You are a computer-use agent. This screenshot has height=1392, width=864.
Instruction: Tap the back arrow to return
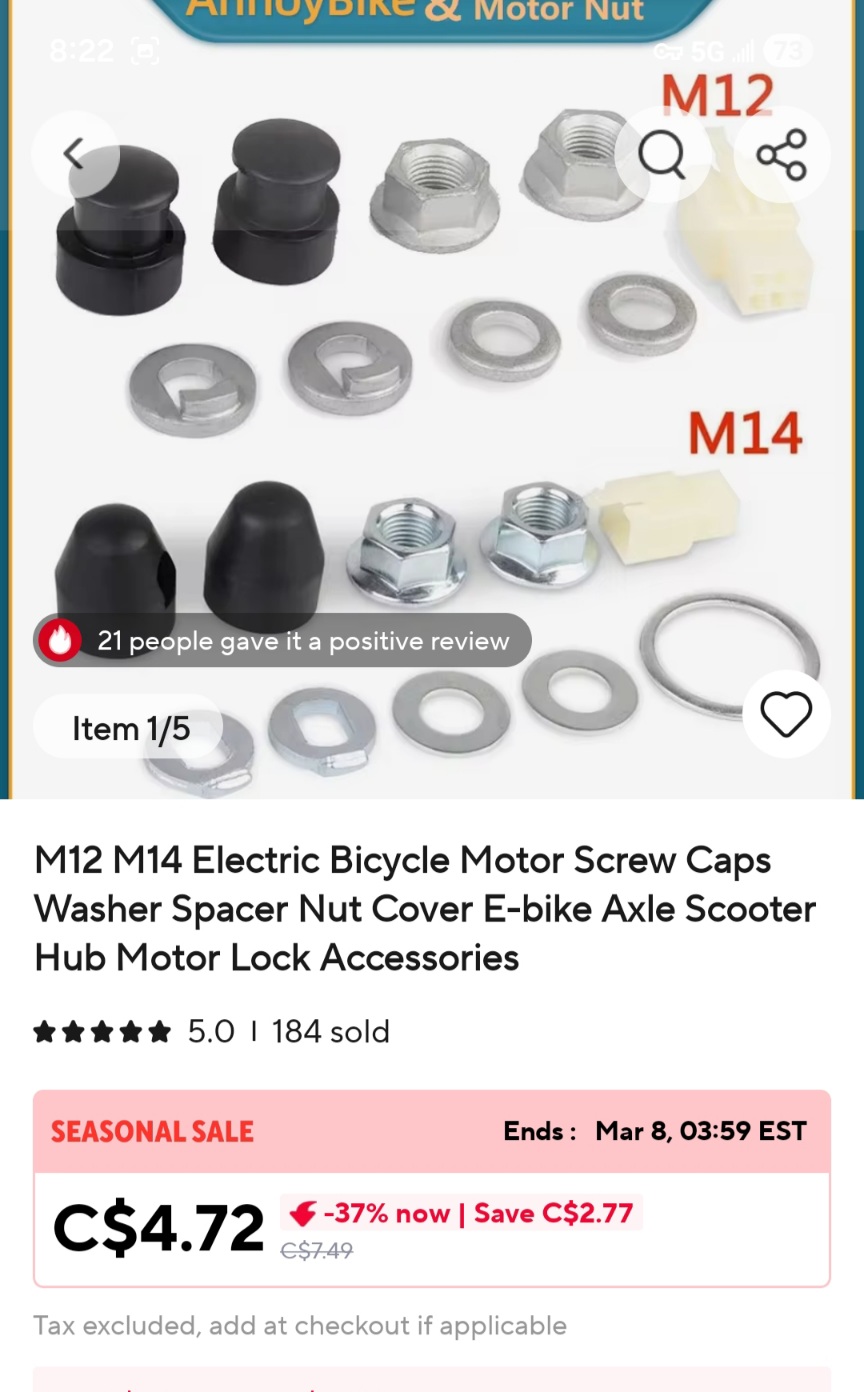tap(75, 154)
